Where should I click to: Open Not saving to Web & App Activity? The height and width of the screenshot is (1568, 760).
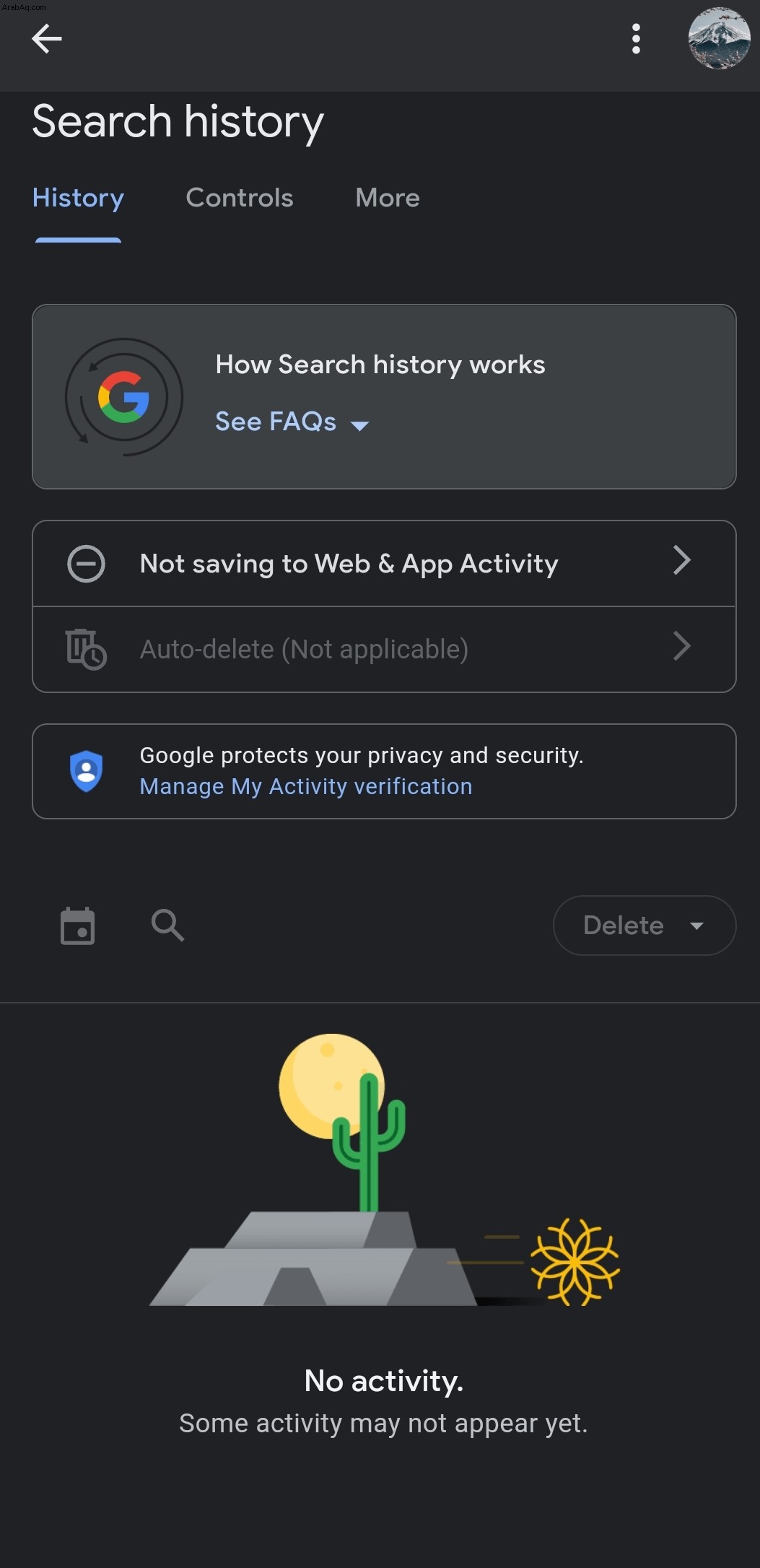coord(384,563)
